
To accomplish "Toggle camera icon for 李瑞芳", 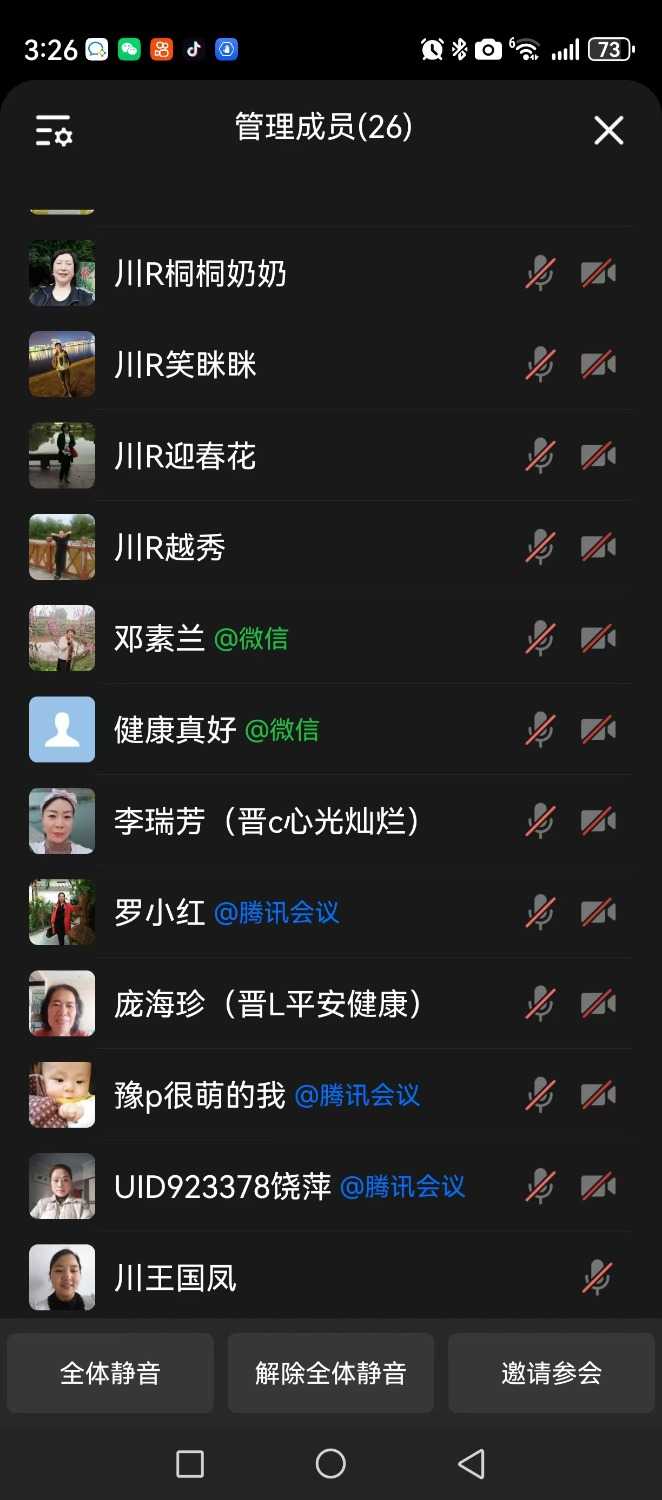I will point(598,821).
